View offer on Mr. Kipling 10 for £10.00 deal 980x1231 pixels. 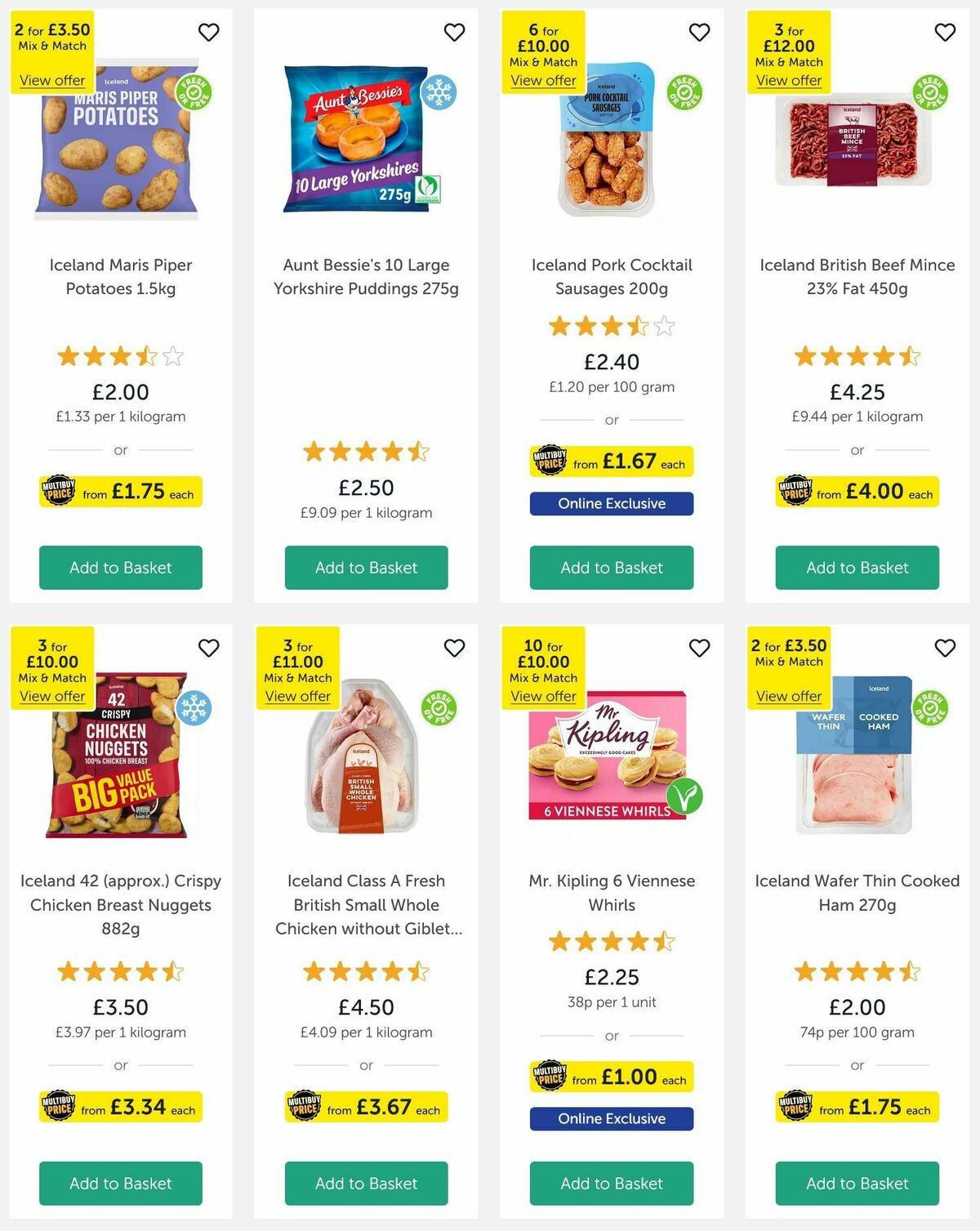tap(542, 695)
